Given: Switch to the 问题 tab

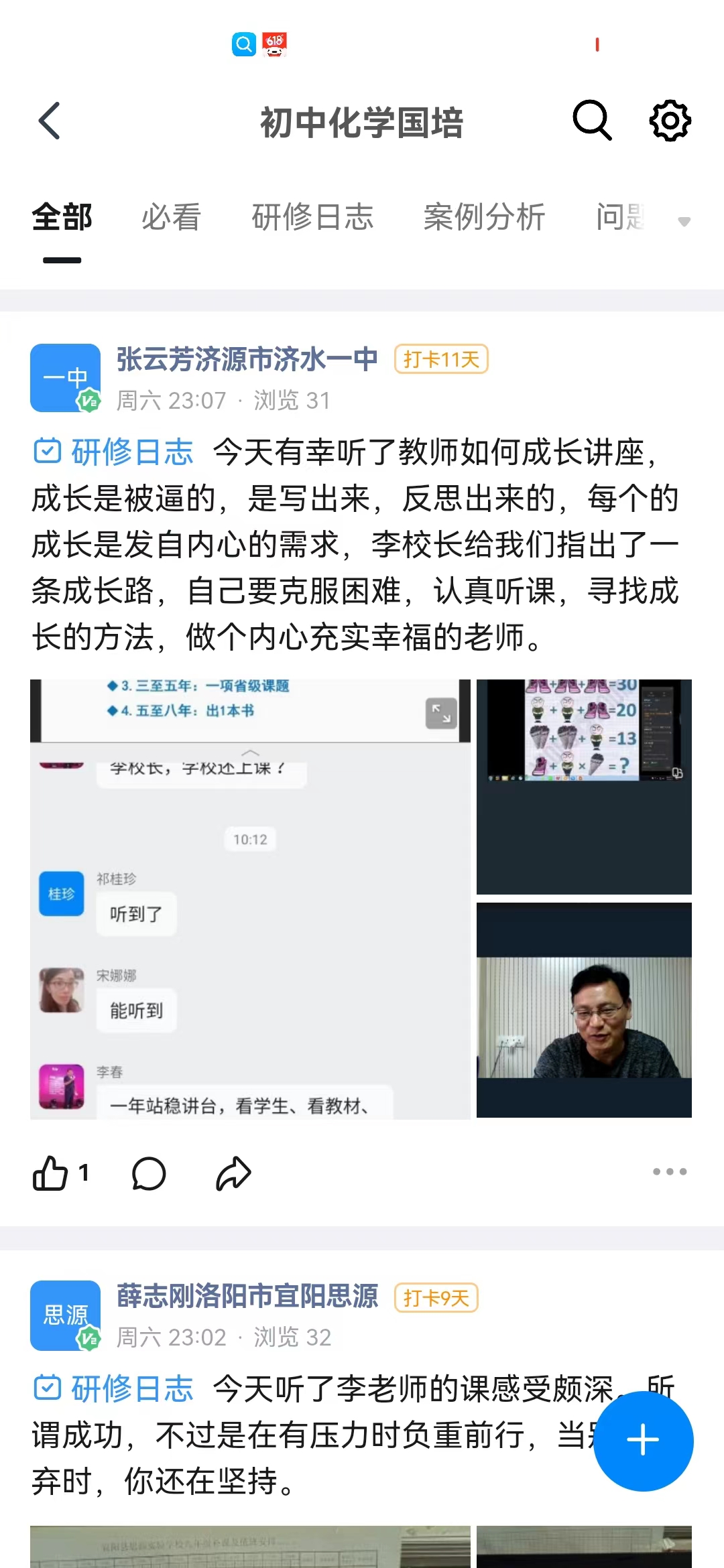Looking at the screenshot, I should [620, 218].
